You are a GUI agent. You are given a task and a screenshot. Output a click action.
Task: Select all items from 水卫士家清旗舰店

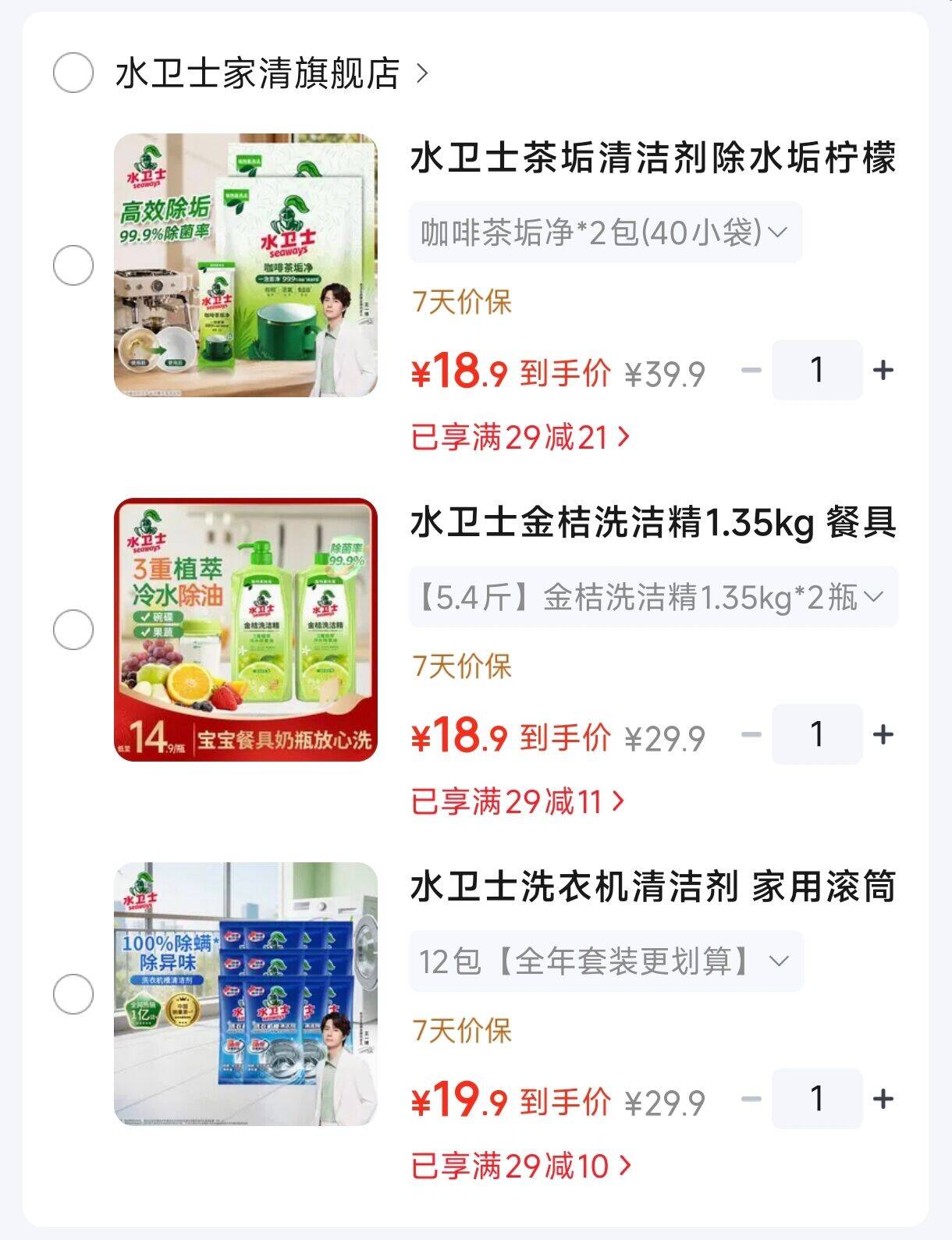(73, 73)
